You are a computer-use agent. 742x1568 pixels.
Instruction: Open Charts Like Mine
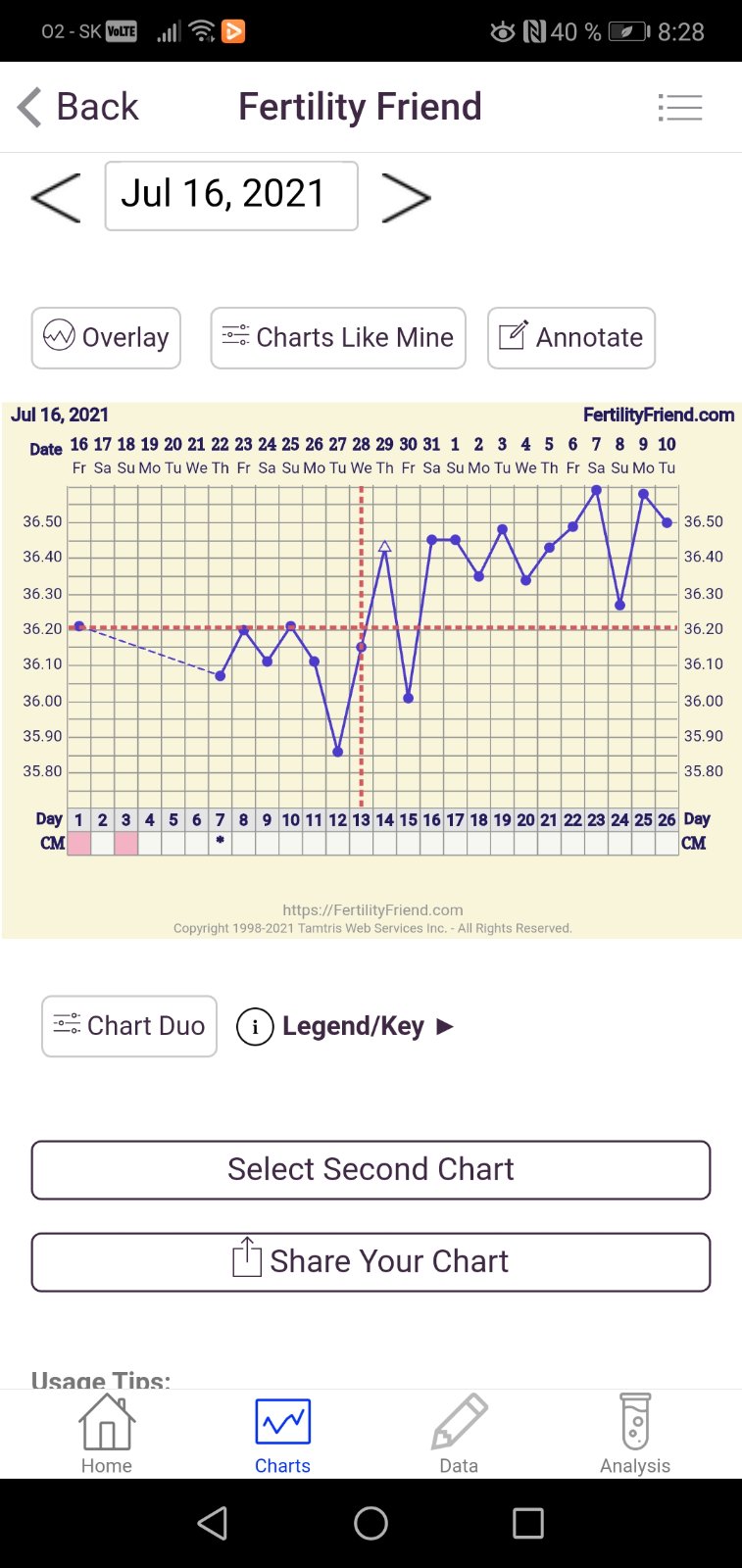[338, 338]
